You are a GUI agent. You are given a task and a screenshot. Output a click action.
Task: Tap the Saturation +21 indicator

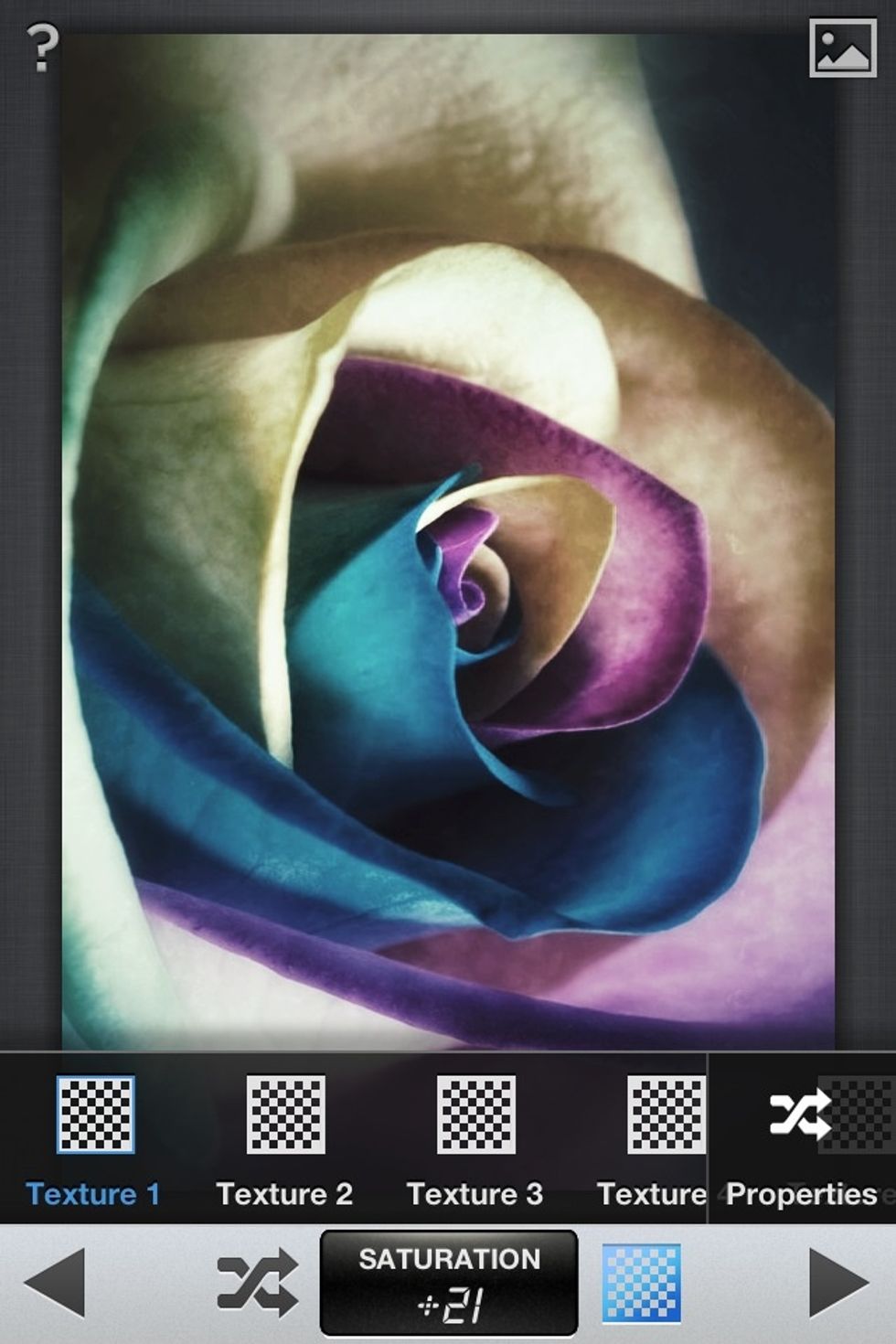coord(449,1282)
